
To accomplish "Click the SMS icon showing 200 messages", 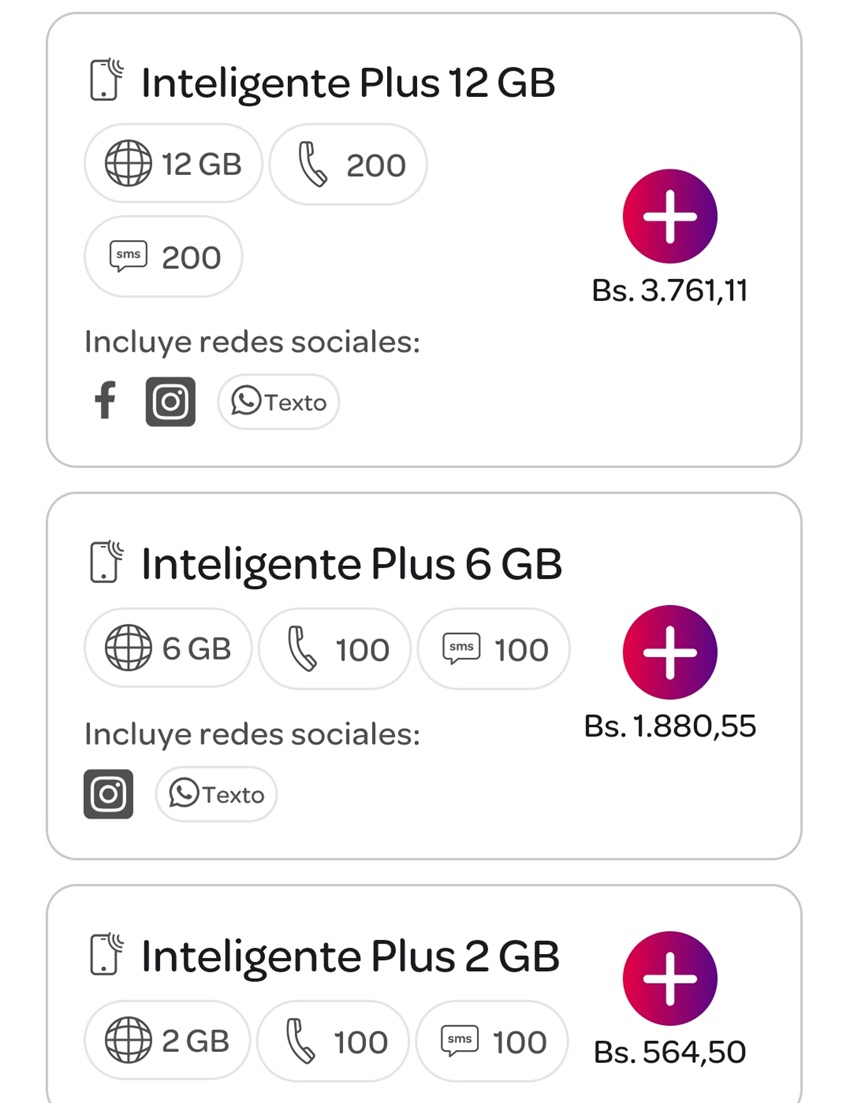I will pos(128,256).
